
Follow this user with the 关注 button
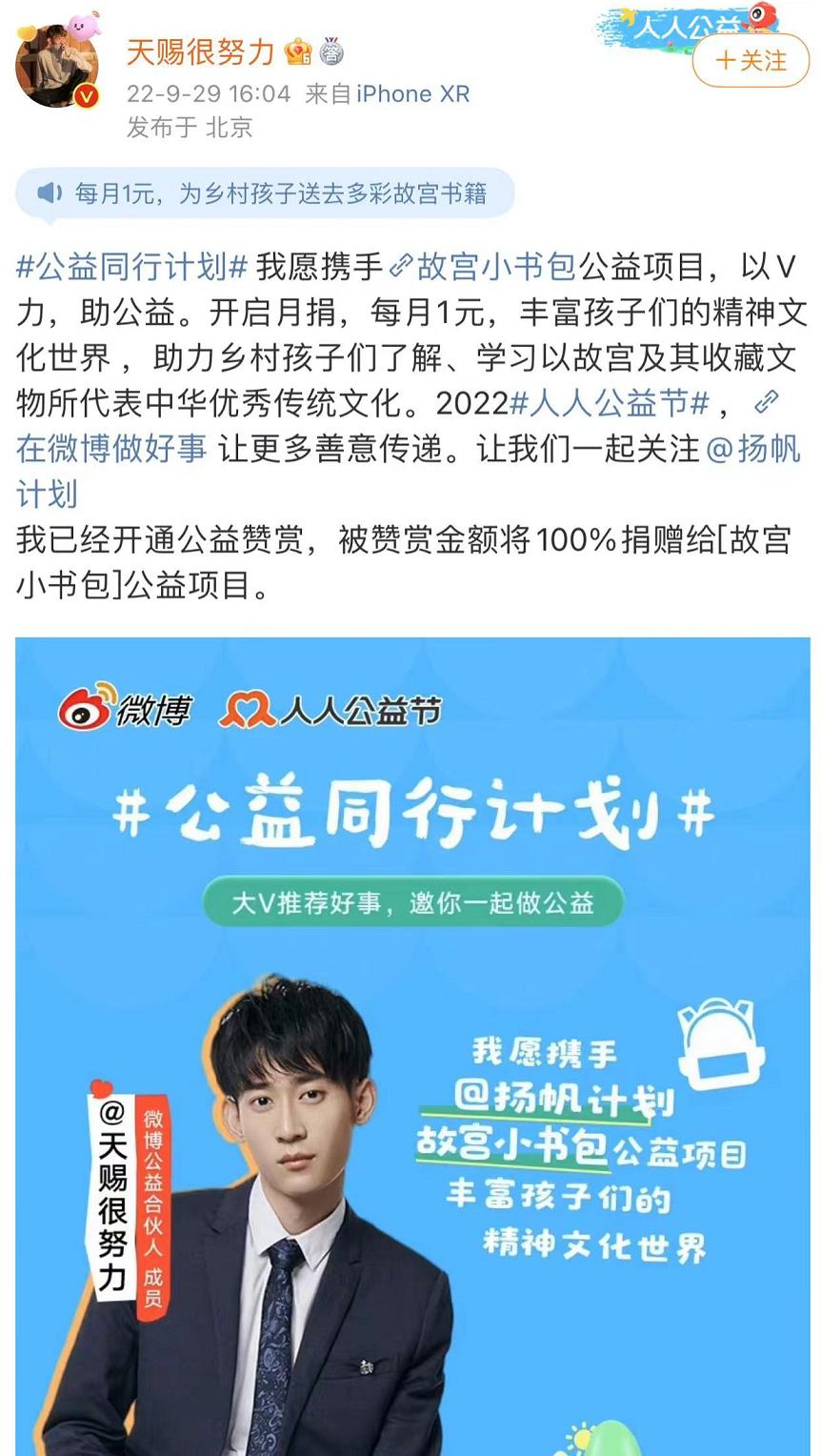[751, 62]
